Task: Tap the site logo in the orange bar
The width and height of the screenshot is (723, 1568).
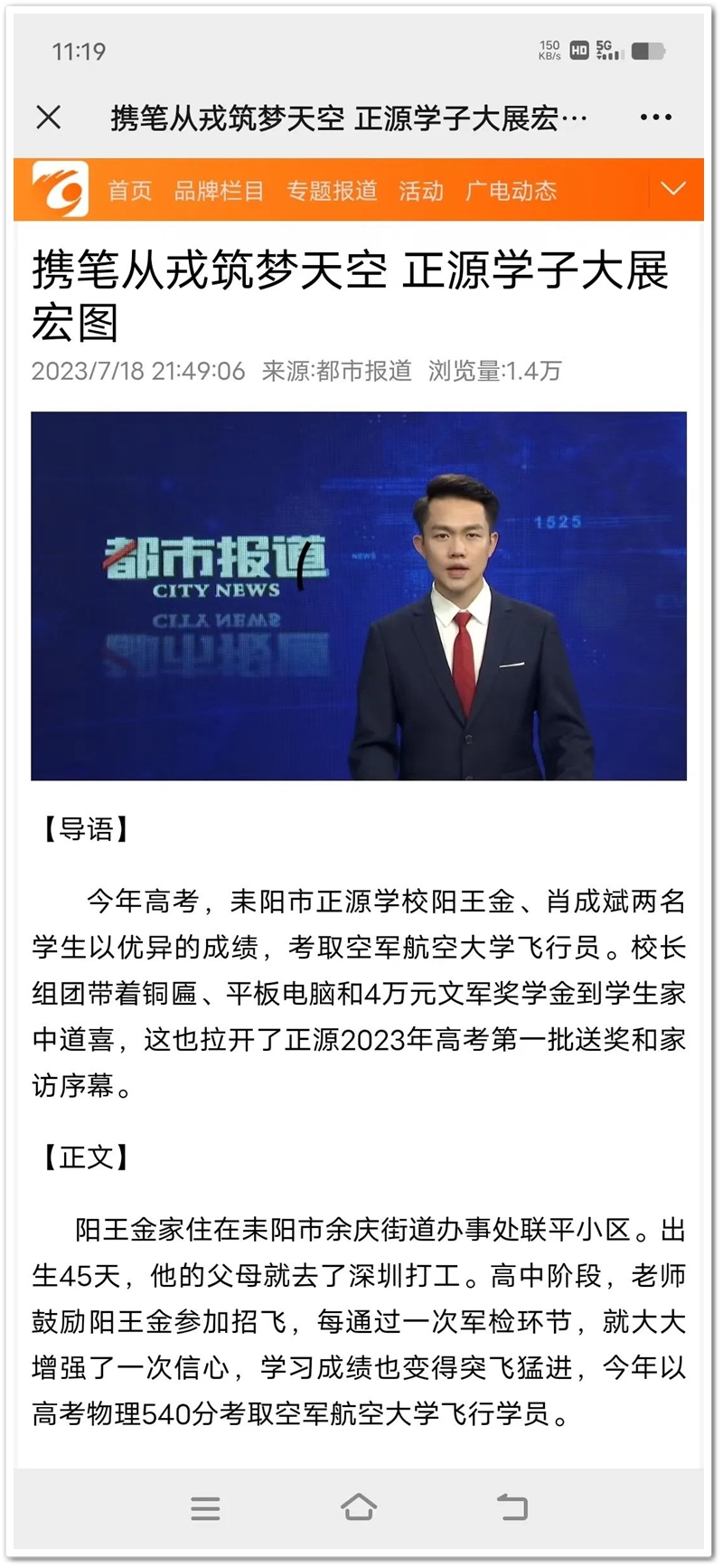Action: click(61, 189)
